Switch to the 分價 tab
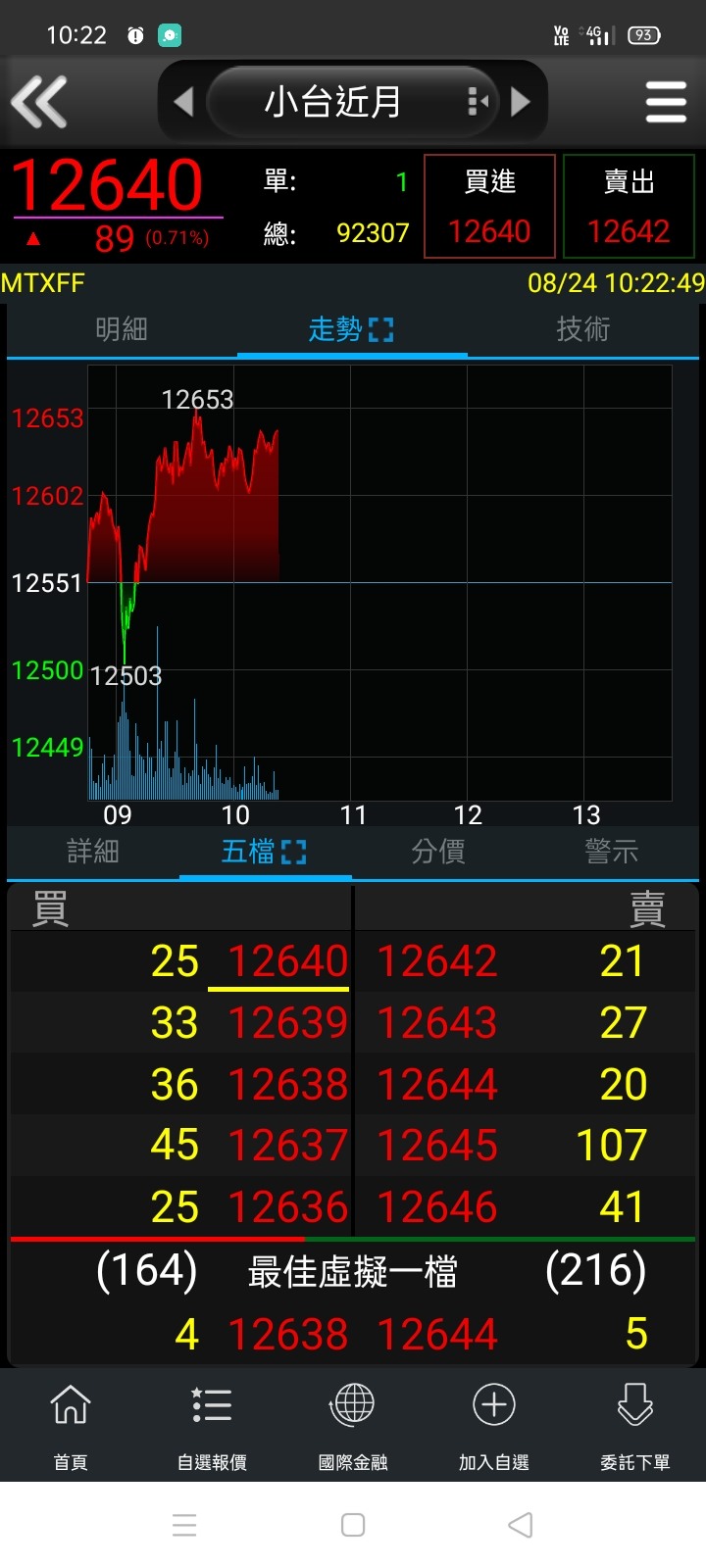This screenshot has height=1568, width=706. (438, 852)
